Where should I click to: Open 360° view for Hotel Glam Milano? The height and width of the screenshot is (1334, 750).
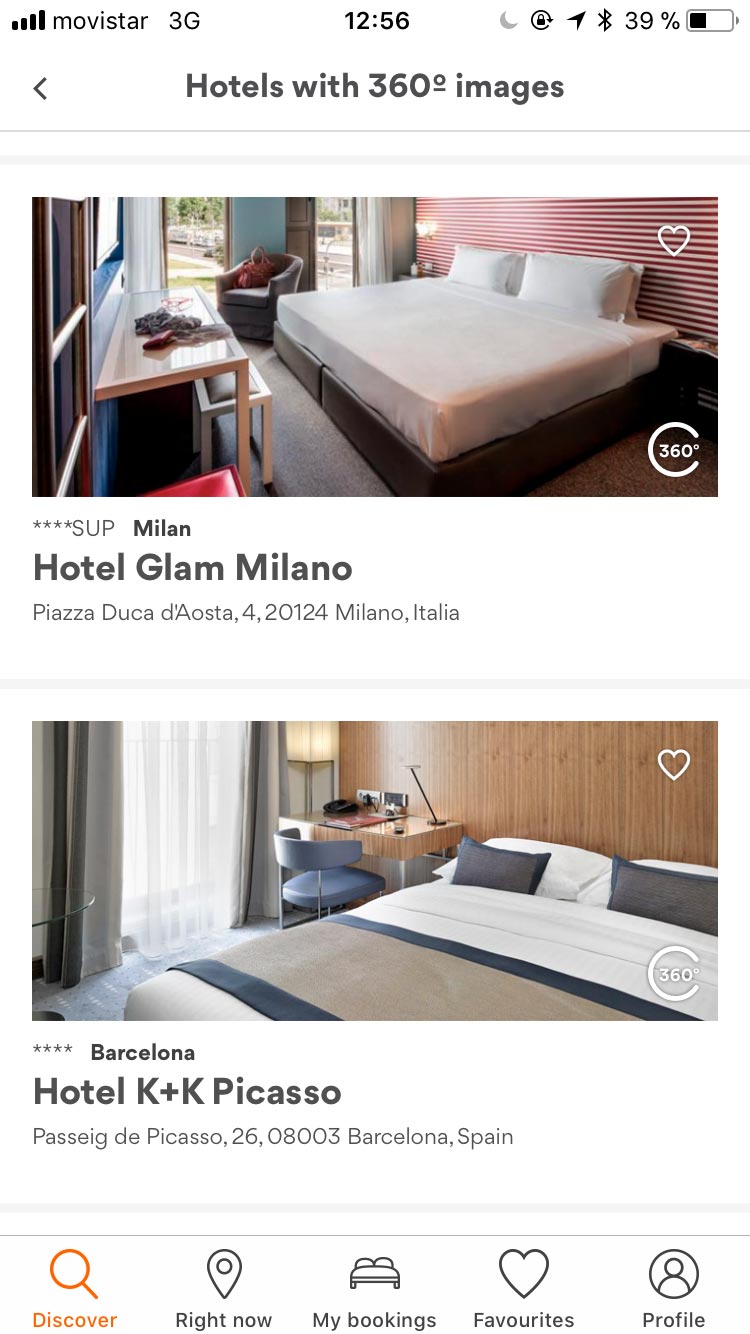coord(673,450)
